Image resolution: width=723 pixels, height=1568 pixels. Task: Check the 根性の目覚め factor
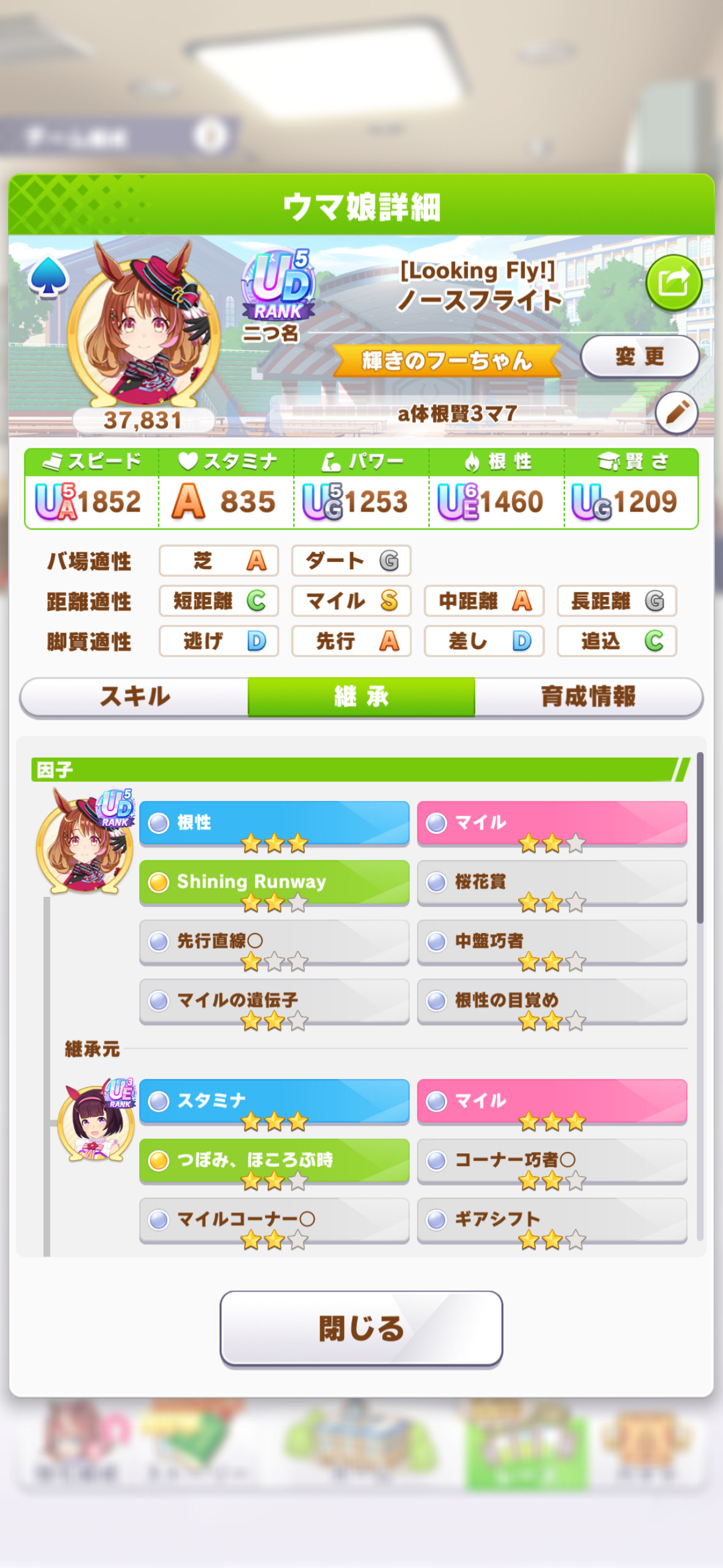[552, 1002]
